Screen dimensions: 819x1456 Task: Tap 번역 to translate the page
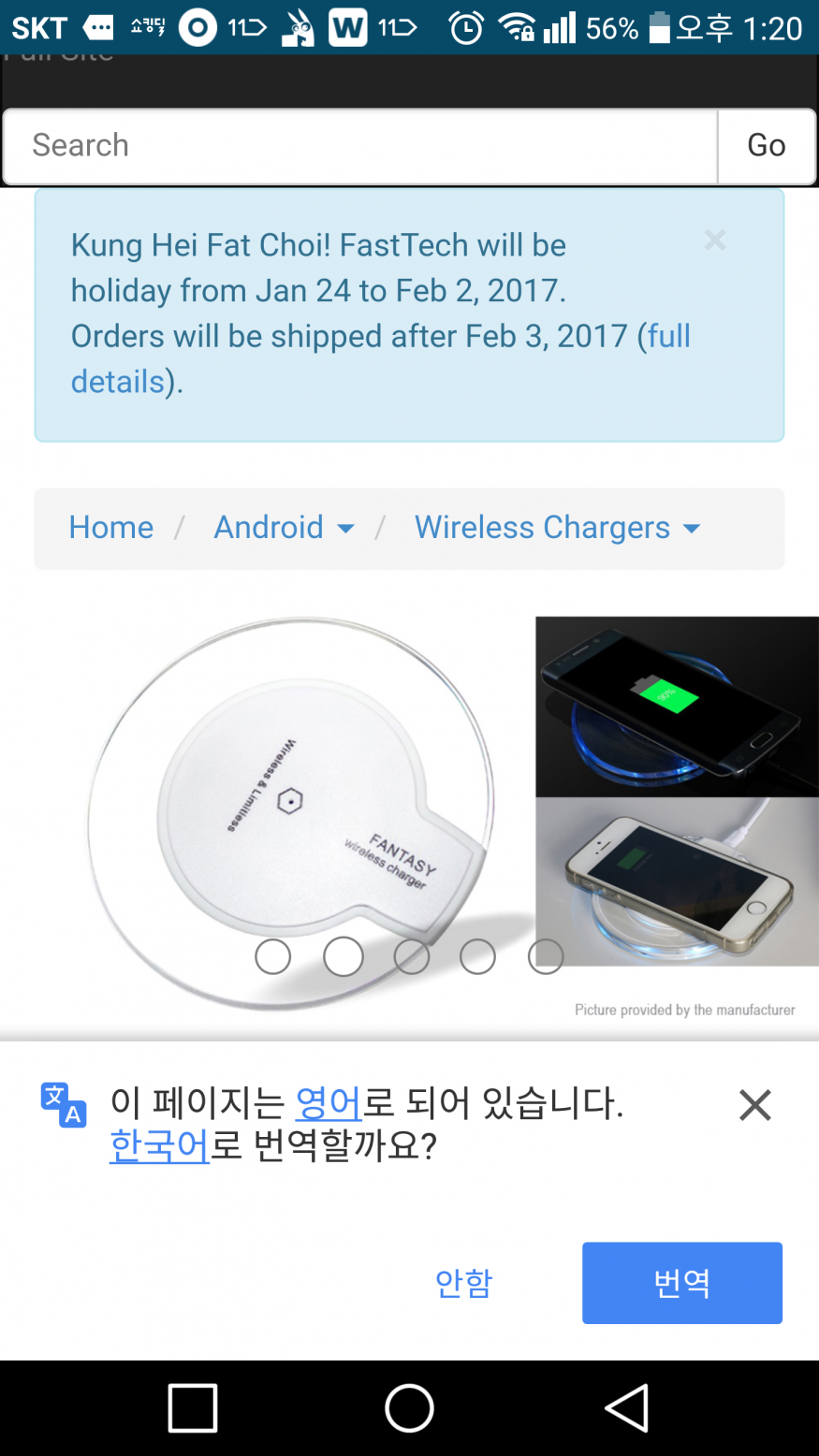(681, 1283)
